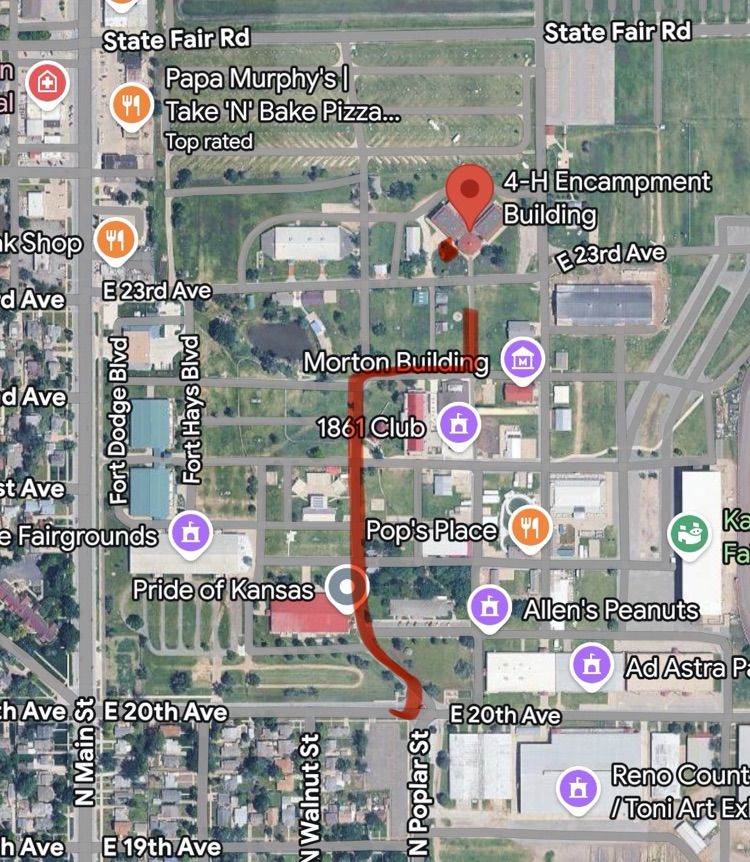Tap the 1861 Club place marker
This screenshot has height=862, width=750.
458,424
